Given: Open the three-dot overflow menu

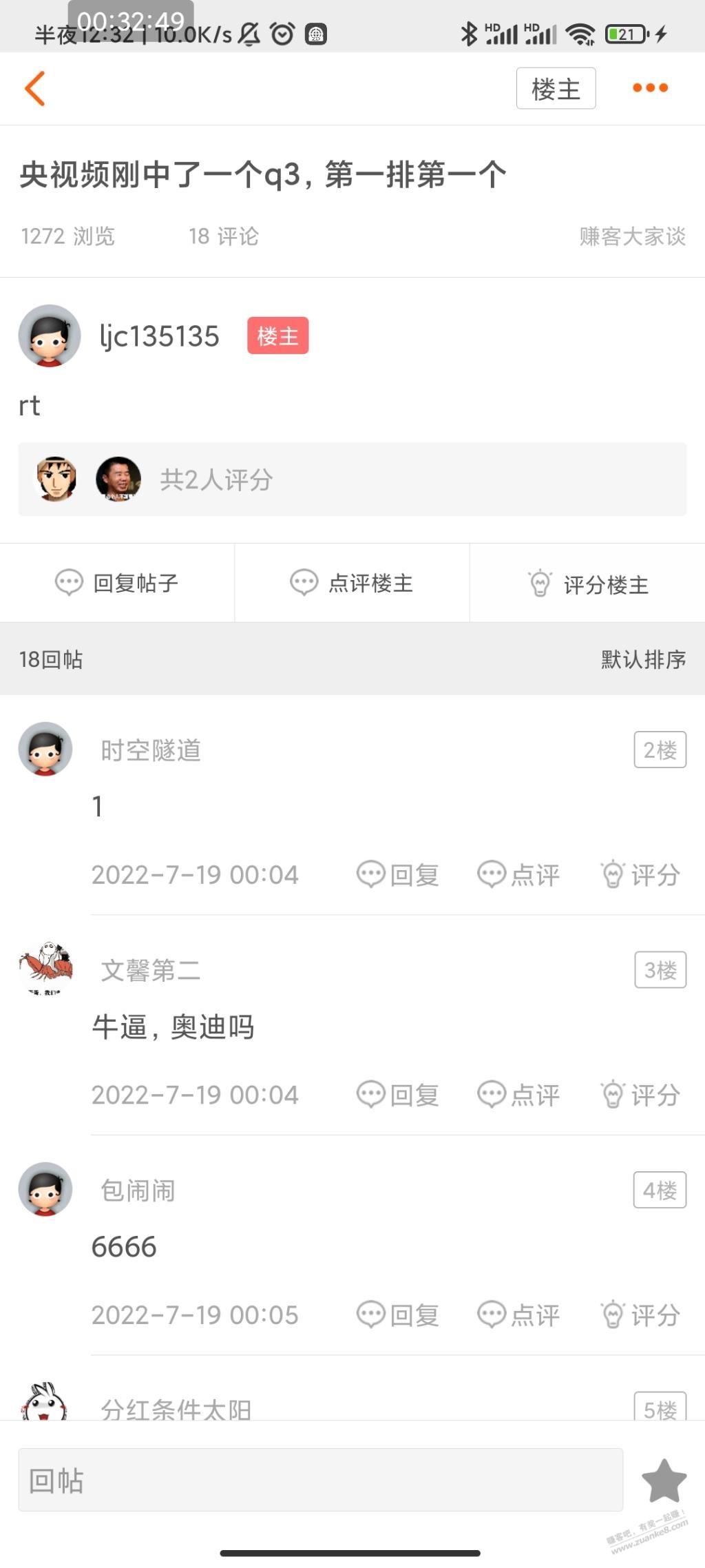Looking at the screenshot, I should pyautogui.click(x=650, y=87).
